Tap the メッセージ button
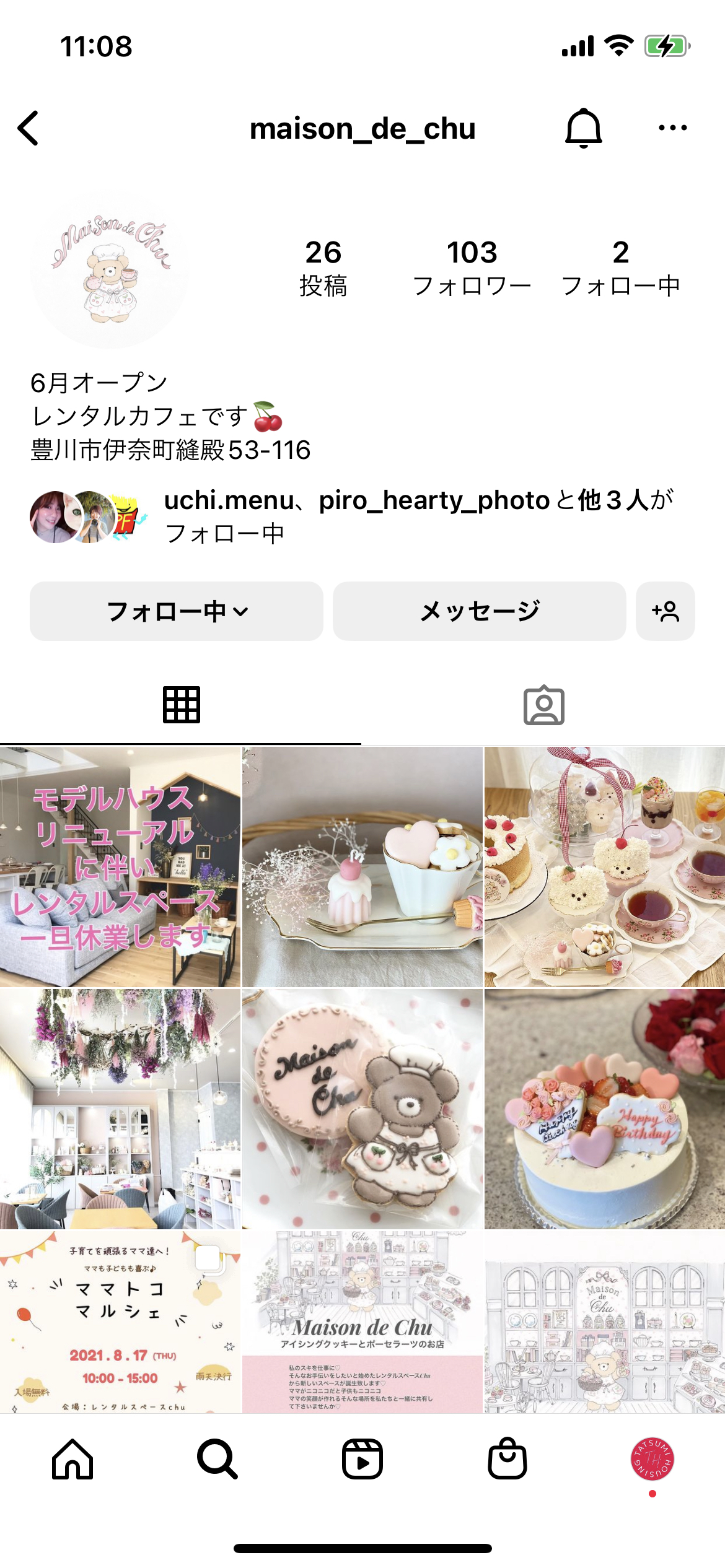725x1568 pixels. tap(479, 611)
